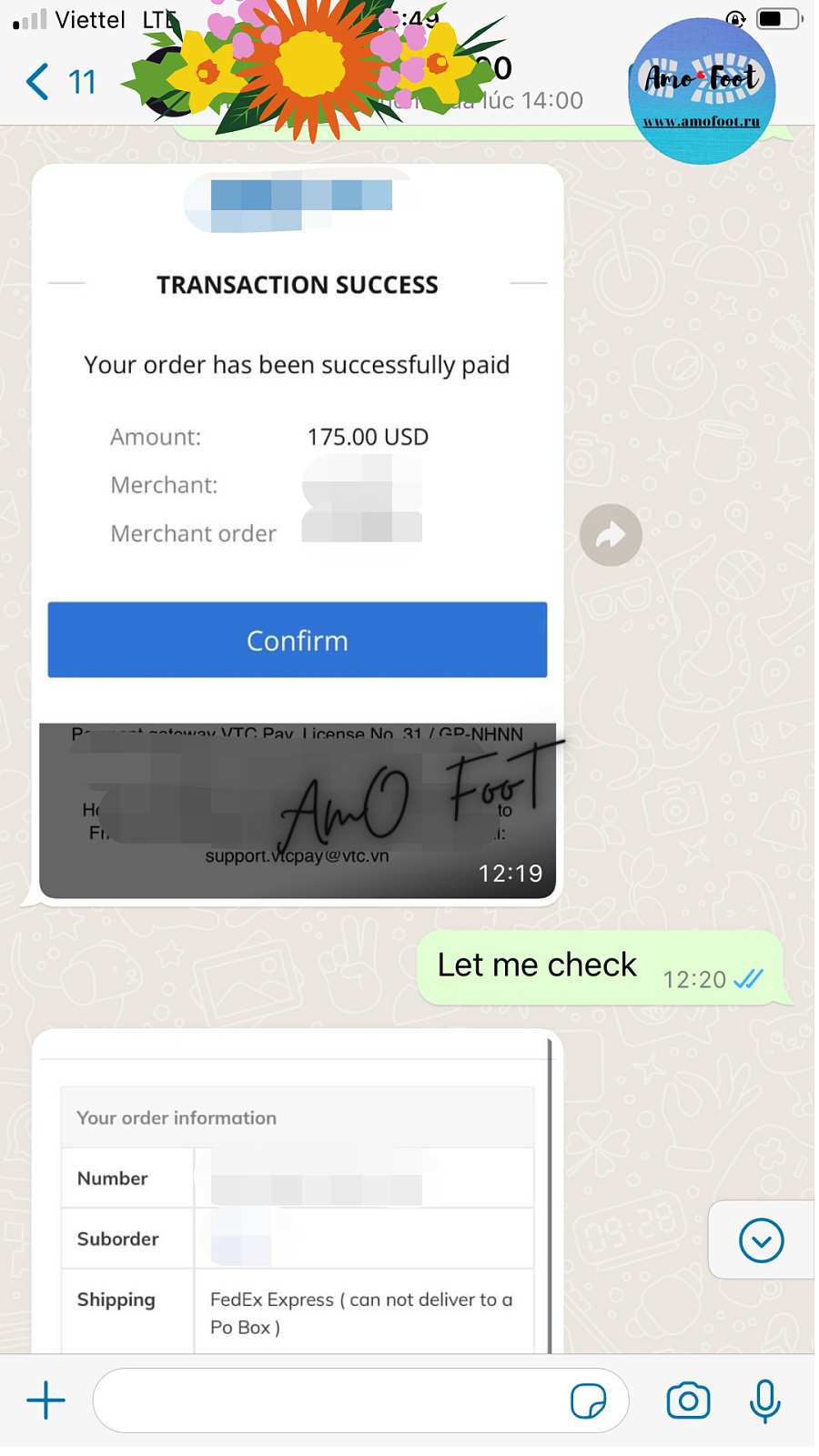Record a voice message with the microphone
Image resolution: width=819 pixels, height=1456 pixels.
[764, 1400]
